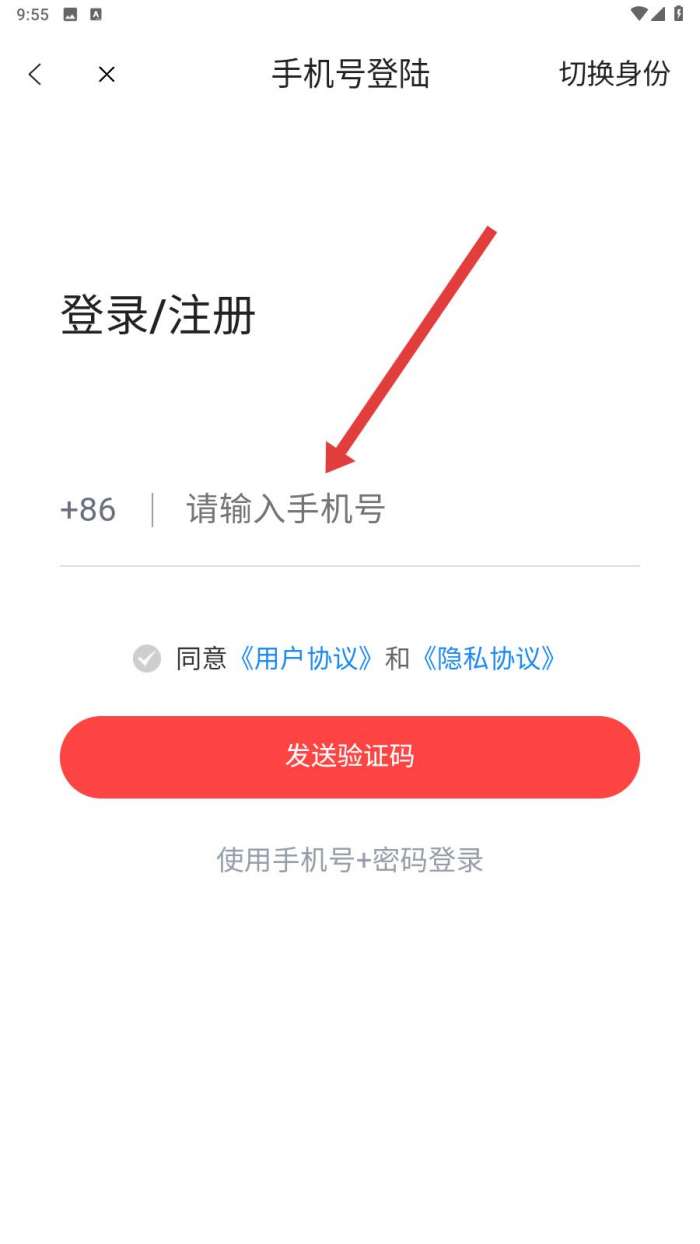The width and height of the screenshot is (700, 1244).
Task: Toggle the agreement consent checkbox
Action: (x=147, y=658)
